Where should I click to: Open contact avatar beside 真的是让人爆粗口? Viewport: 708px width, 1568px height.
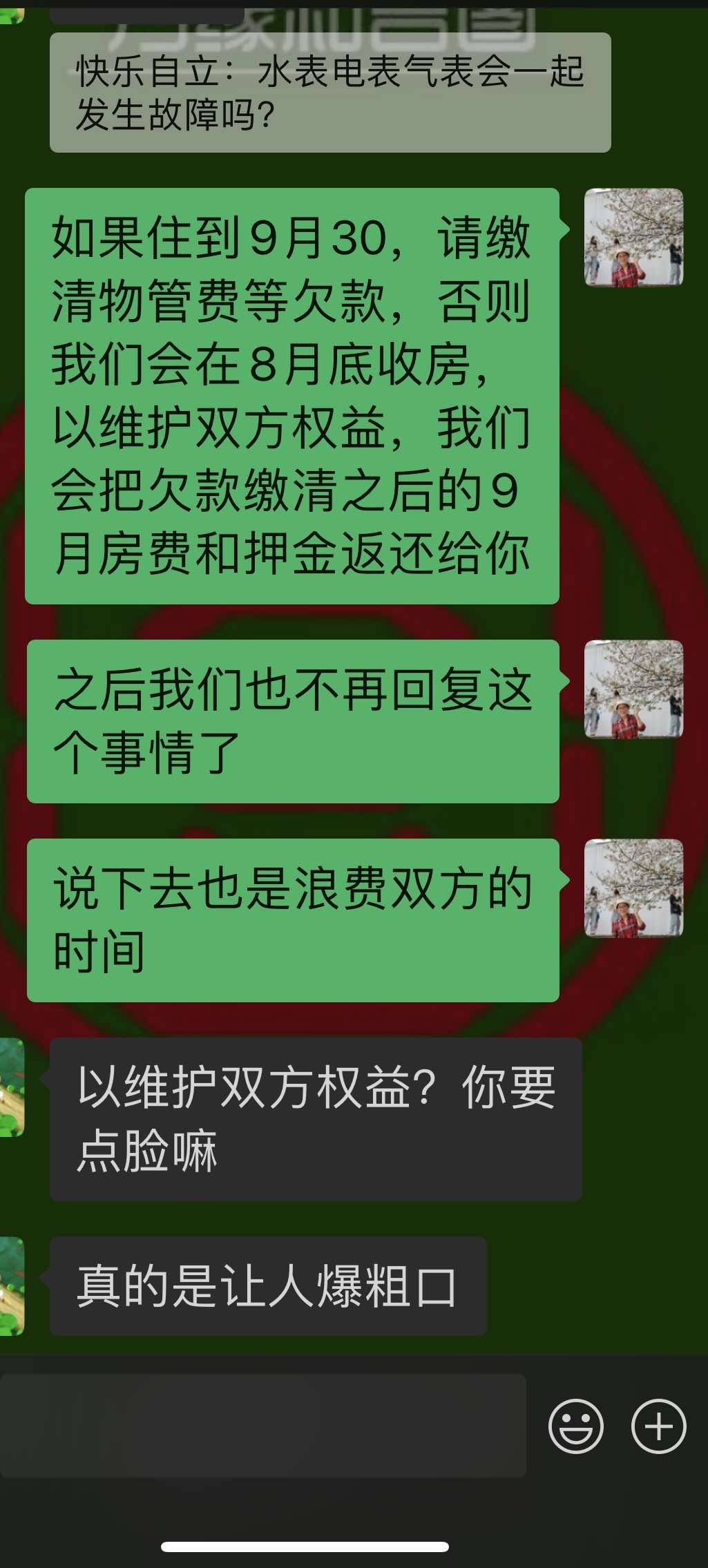[12, 1285]
